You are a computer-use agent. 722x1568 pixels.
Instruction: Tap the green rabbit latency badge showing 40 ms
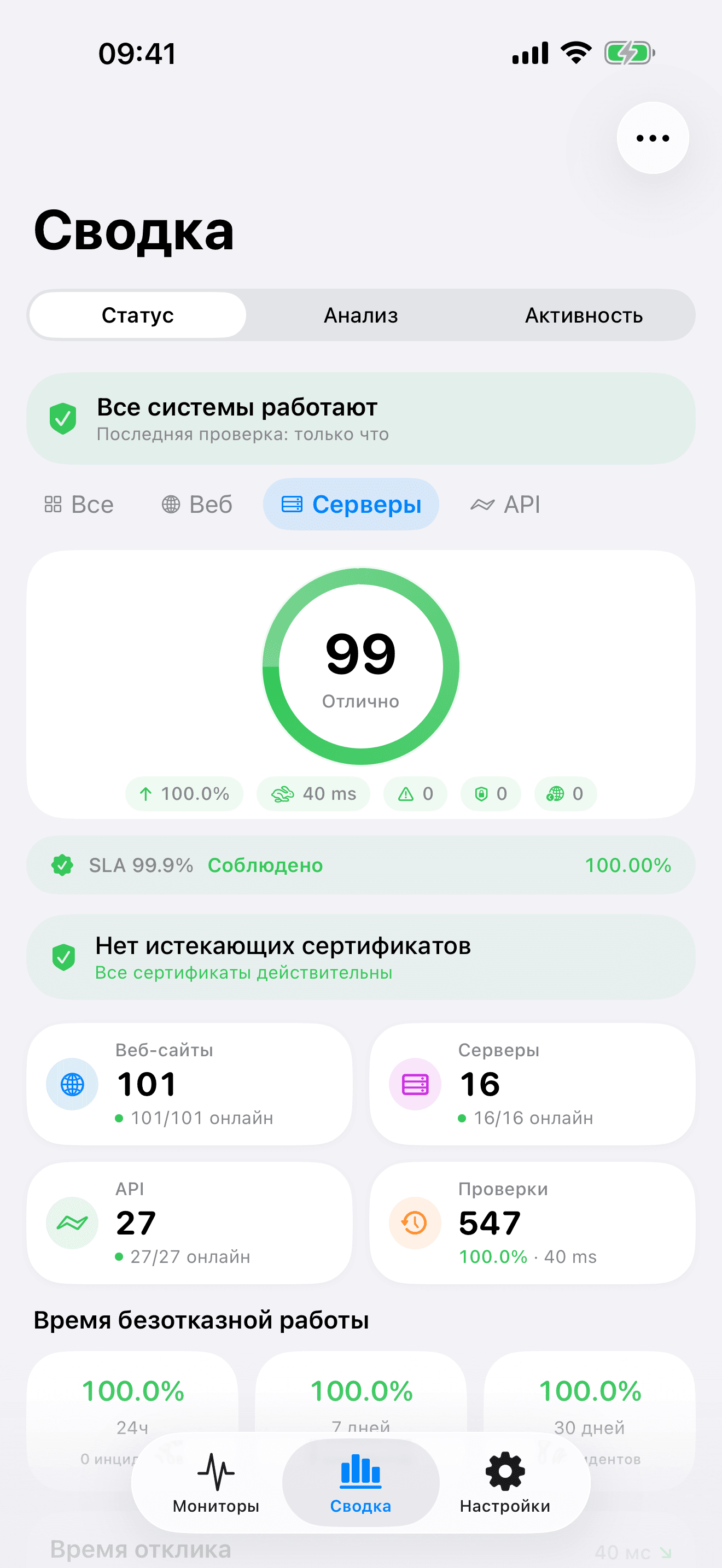coord(313,794)
